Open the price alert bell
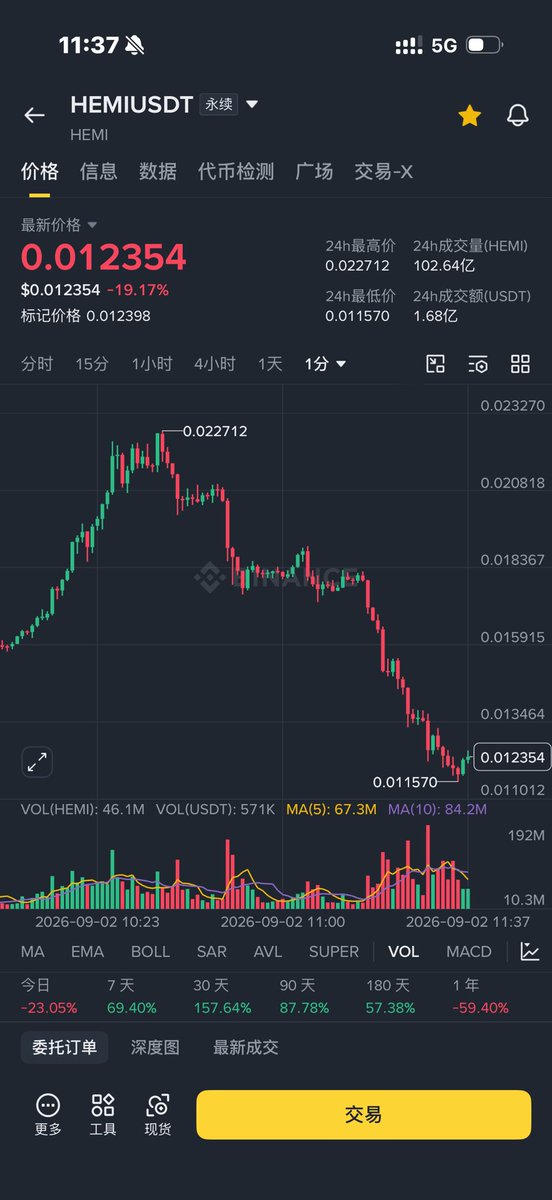 pyautogui.click(x=517, y=115)
